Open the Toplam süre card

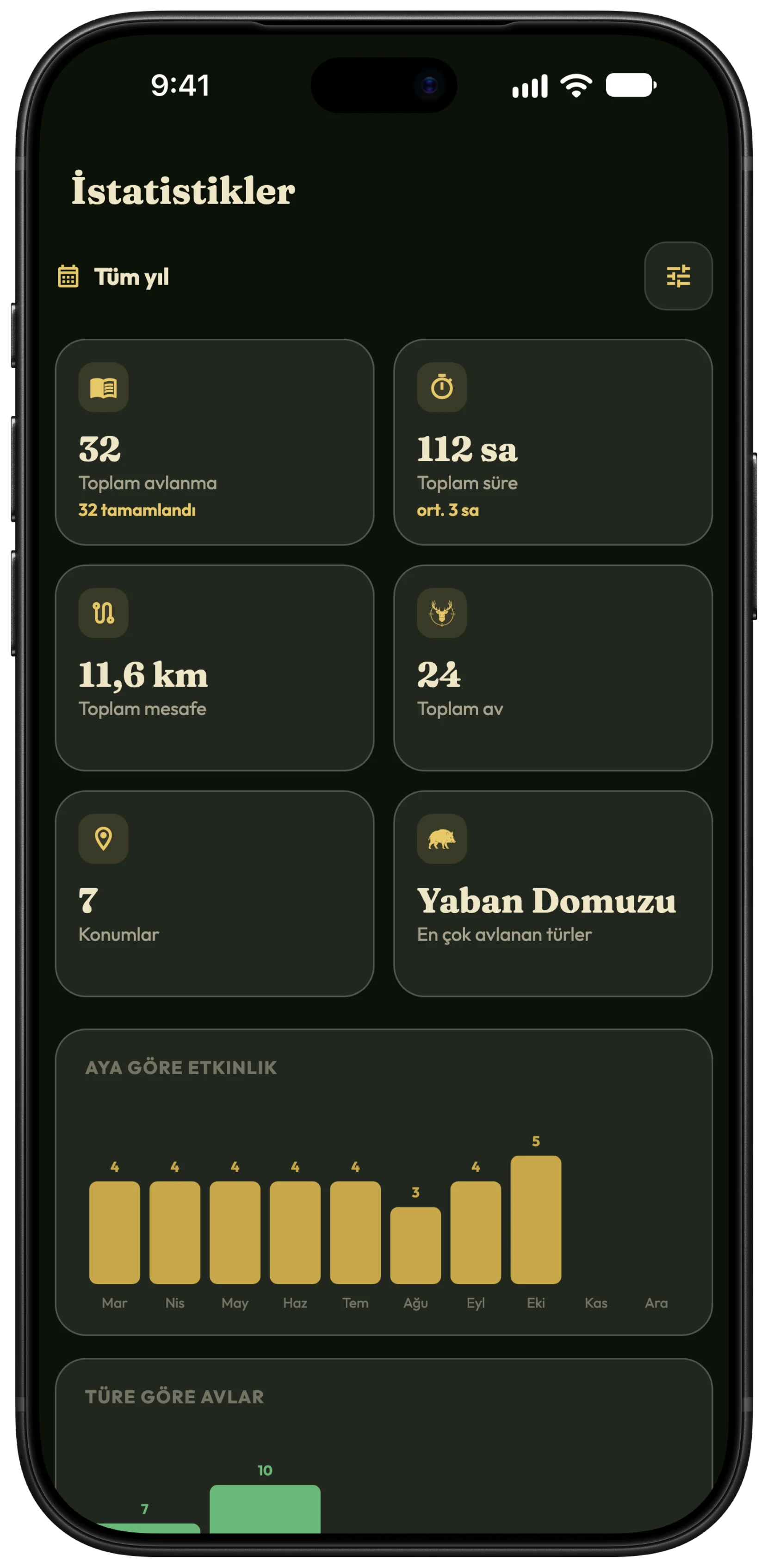[x=552, y=442]
